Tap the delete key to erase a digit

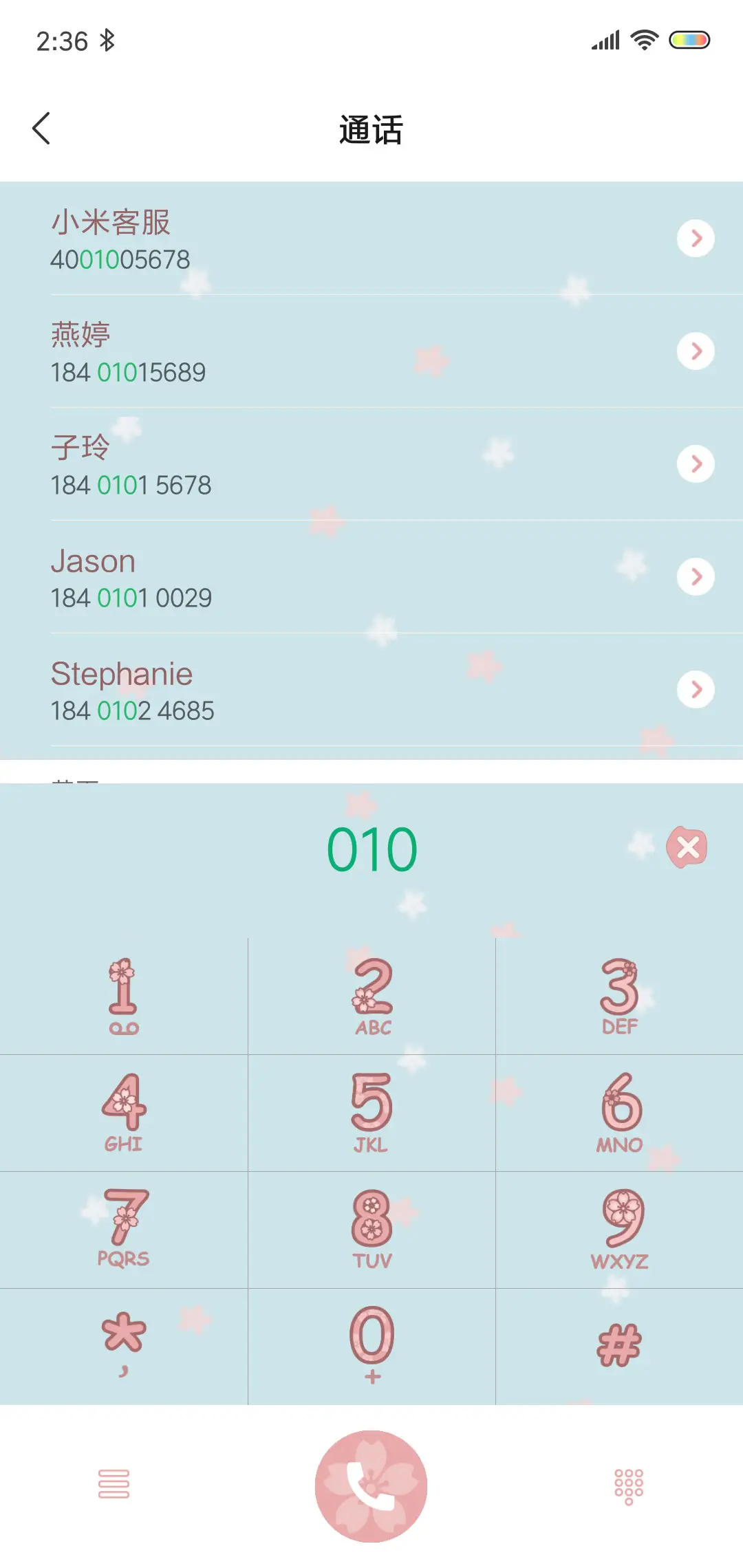point(688,847)
